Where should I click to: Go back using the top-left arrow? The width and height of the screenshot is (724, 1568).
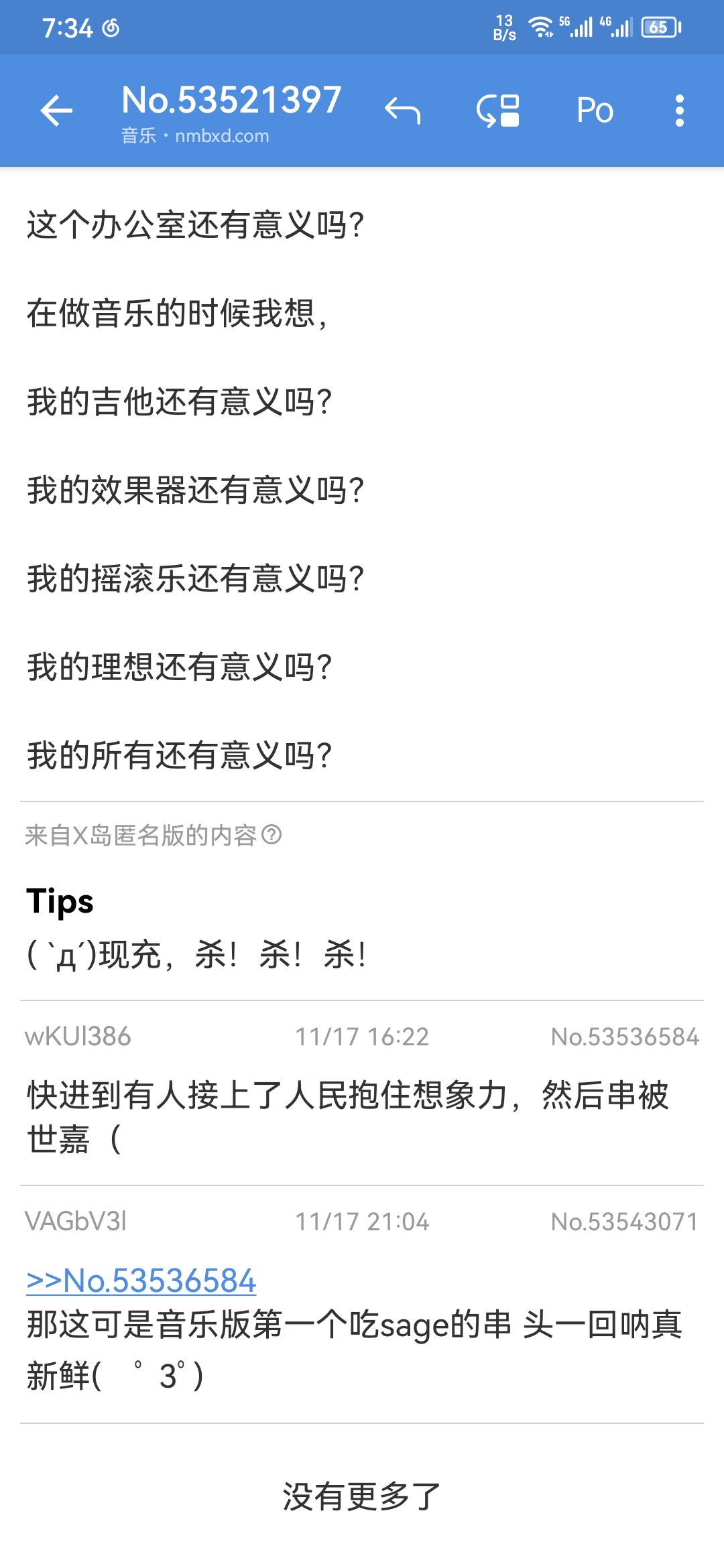[x=56, y=111]
